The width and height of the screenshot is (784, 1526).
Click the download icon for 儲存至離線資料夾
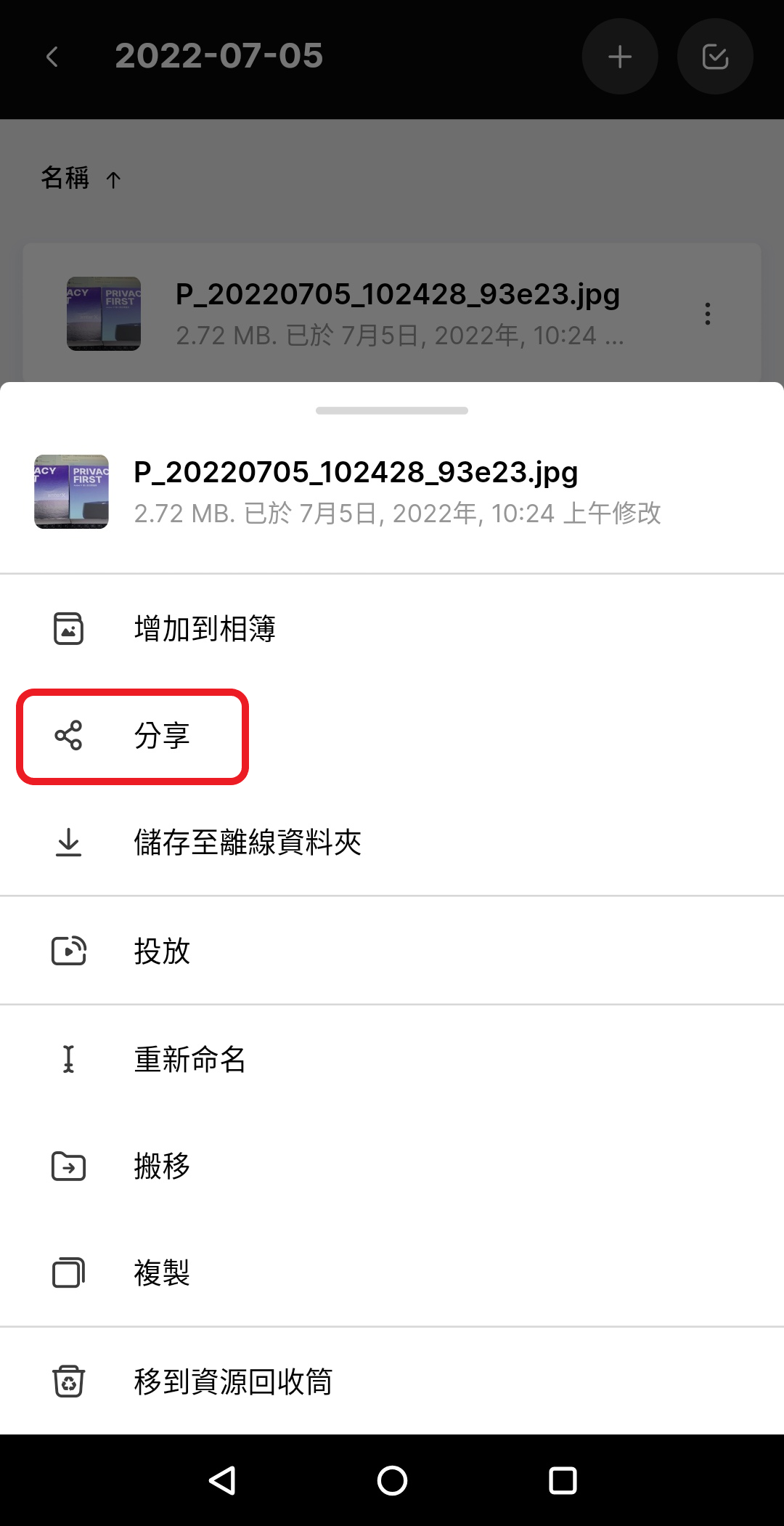(68, 843)
